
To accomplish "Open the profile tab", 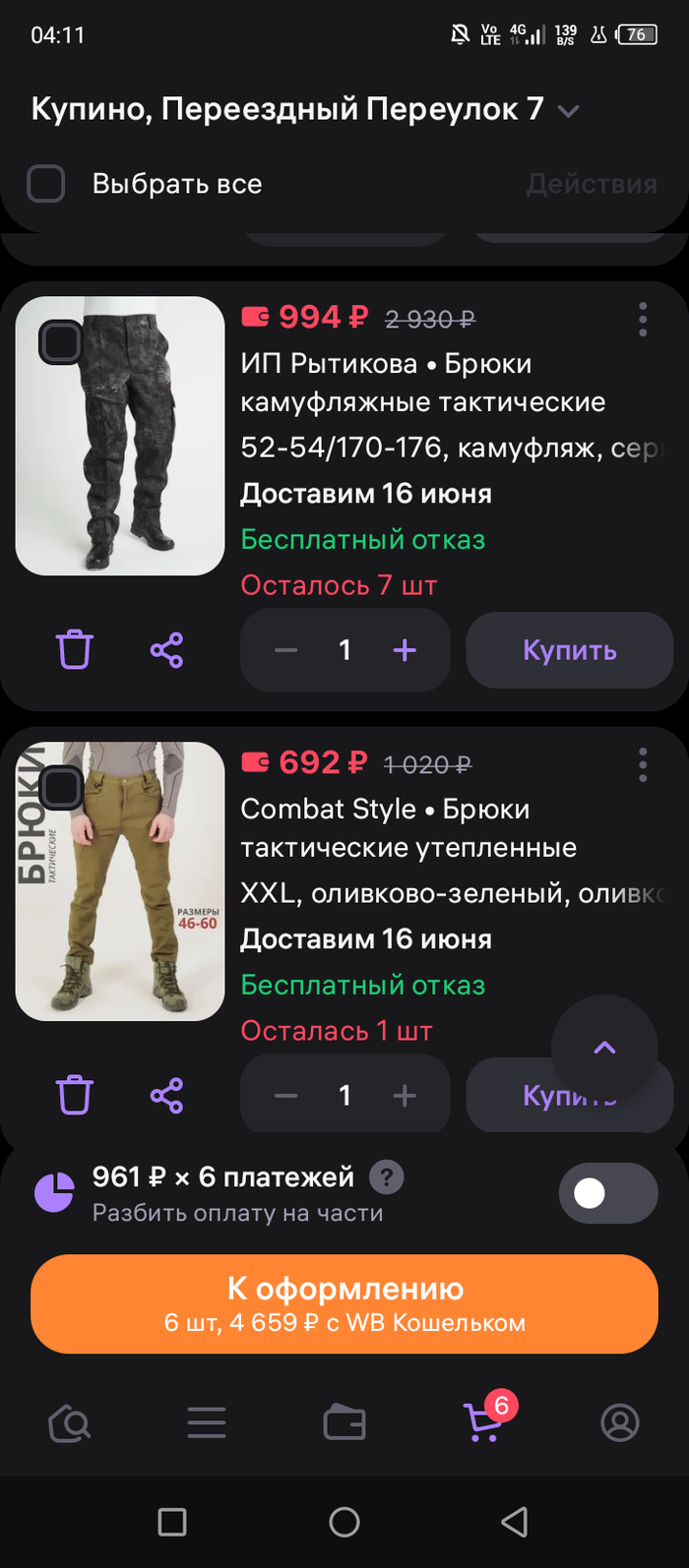I will click(620, 1422).
